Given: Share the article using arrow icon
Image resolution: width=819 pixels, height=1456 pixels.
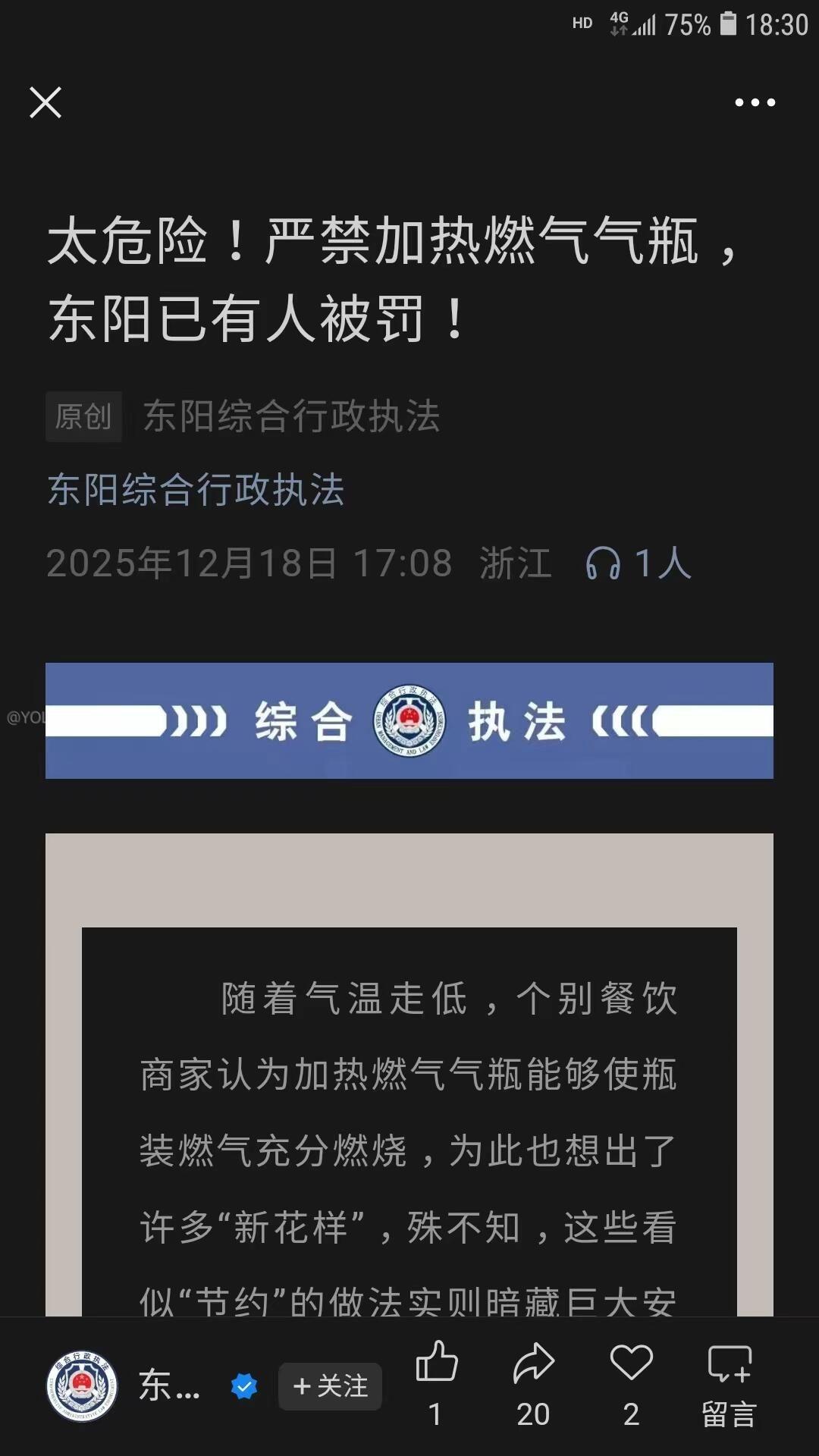Looking at the screenshot, I should (534, 1363).
